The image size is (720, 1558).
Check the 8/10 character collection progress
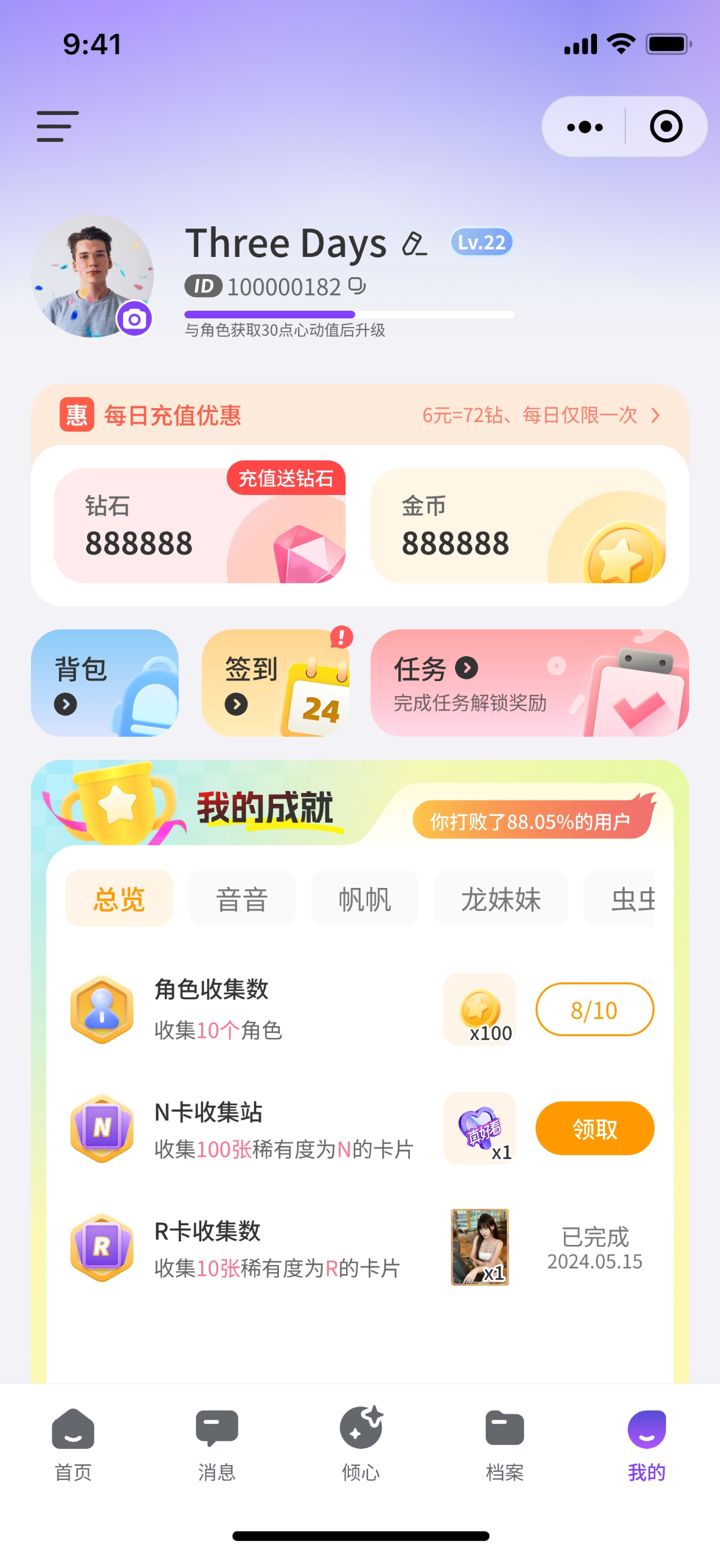tap(594, 1009)
